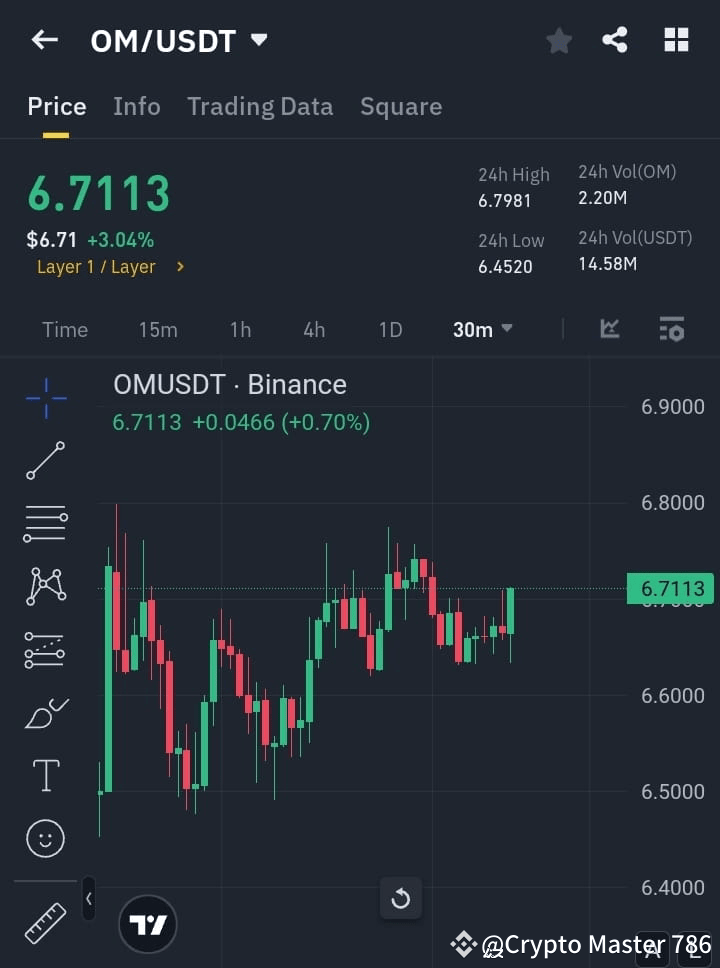Open the chart style icon
720x968 pixels.
tap(610, 329)
